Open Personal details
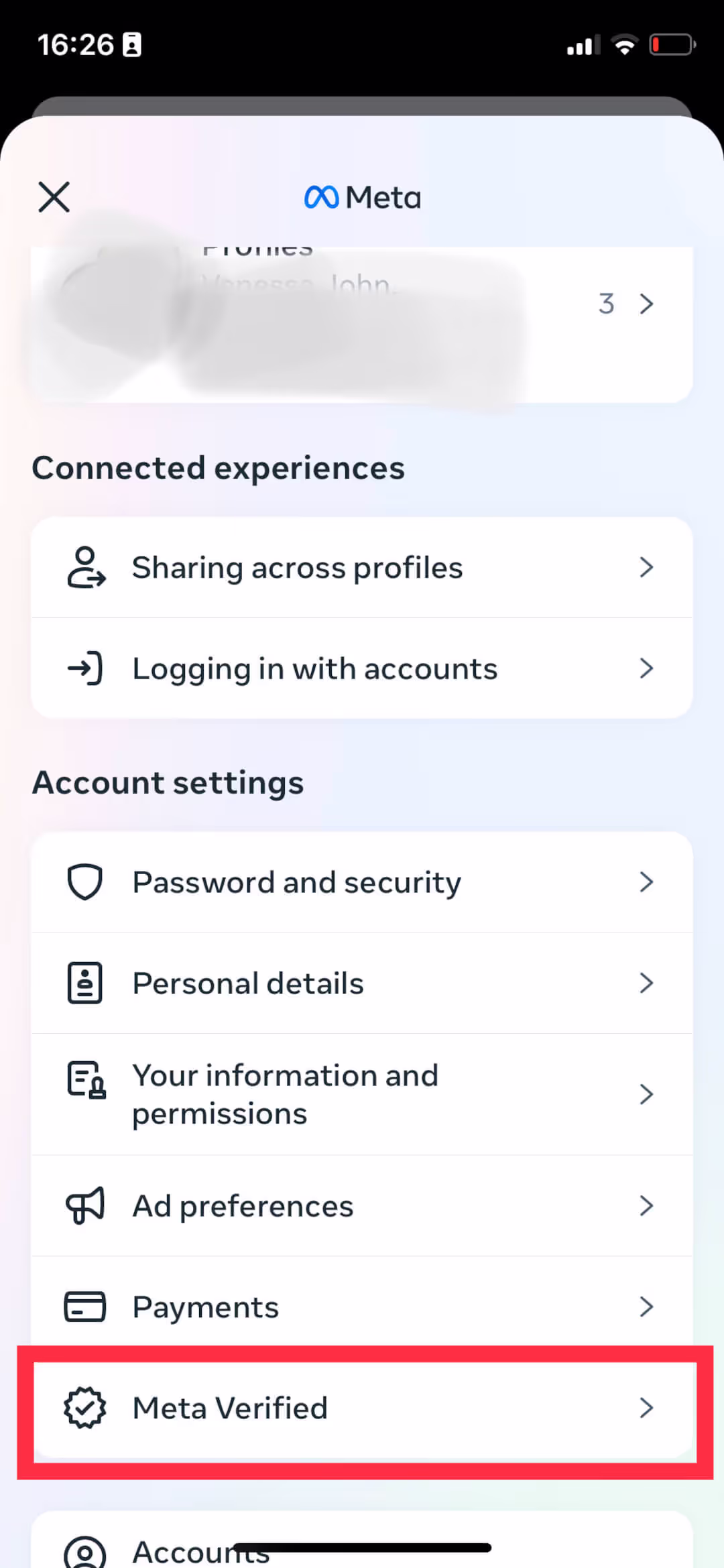The height and width of the screenshot is (1568, 724). coord(362,983)
